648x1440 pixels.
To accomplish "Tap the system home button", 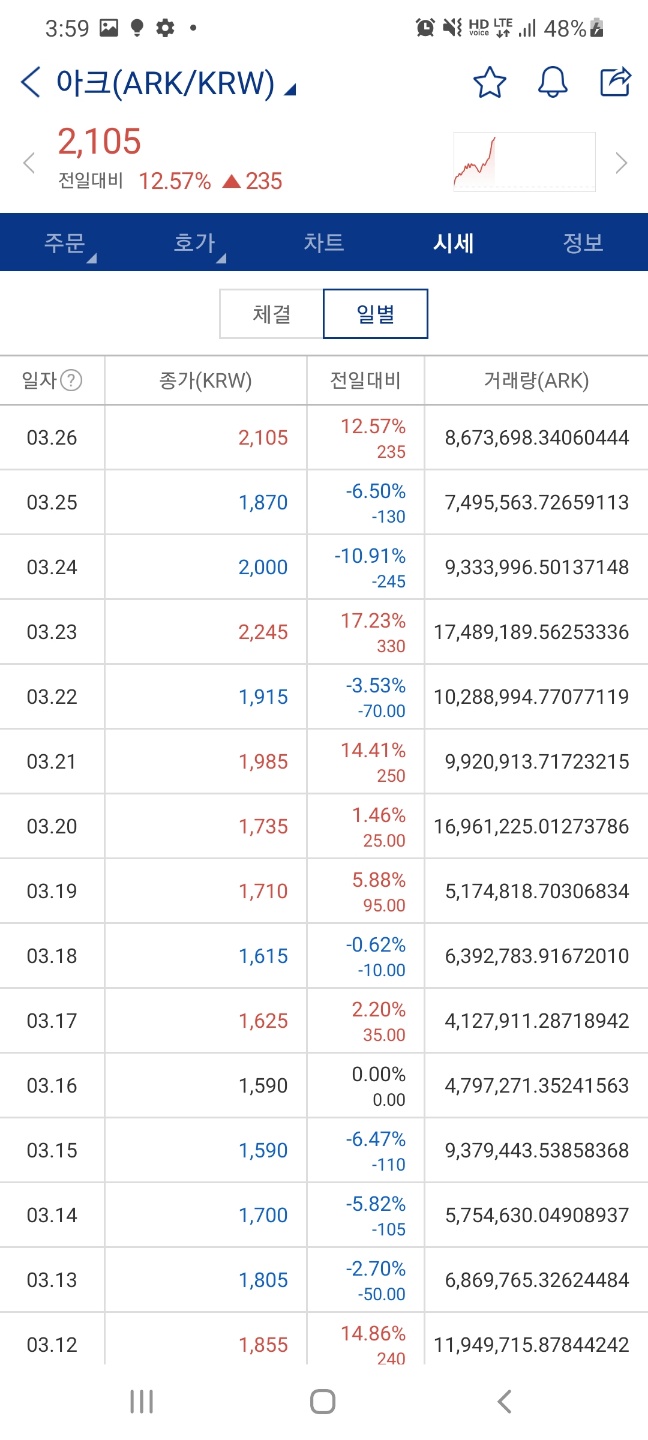I will click(x=323, y=1402).
